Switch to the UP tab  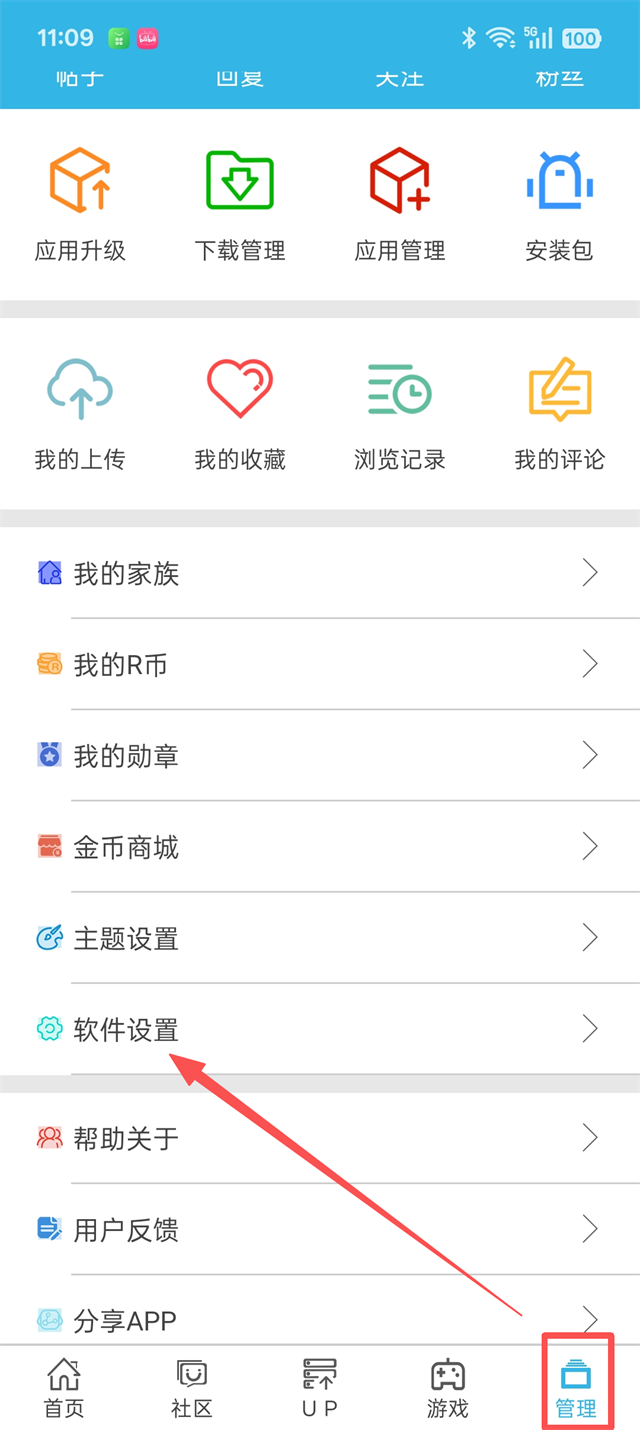[x=320, y=1388]
